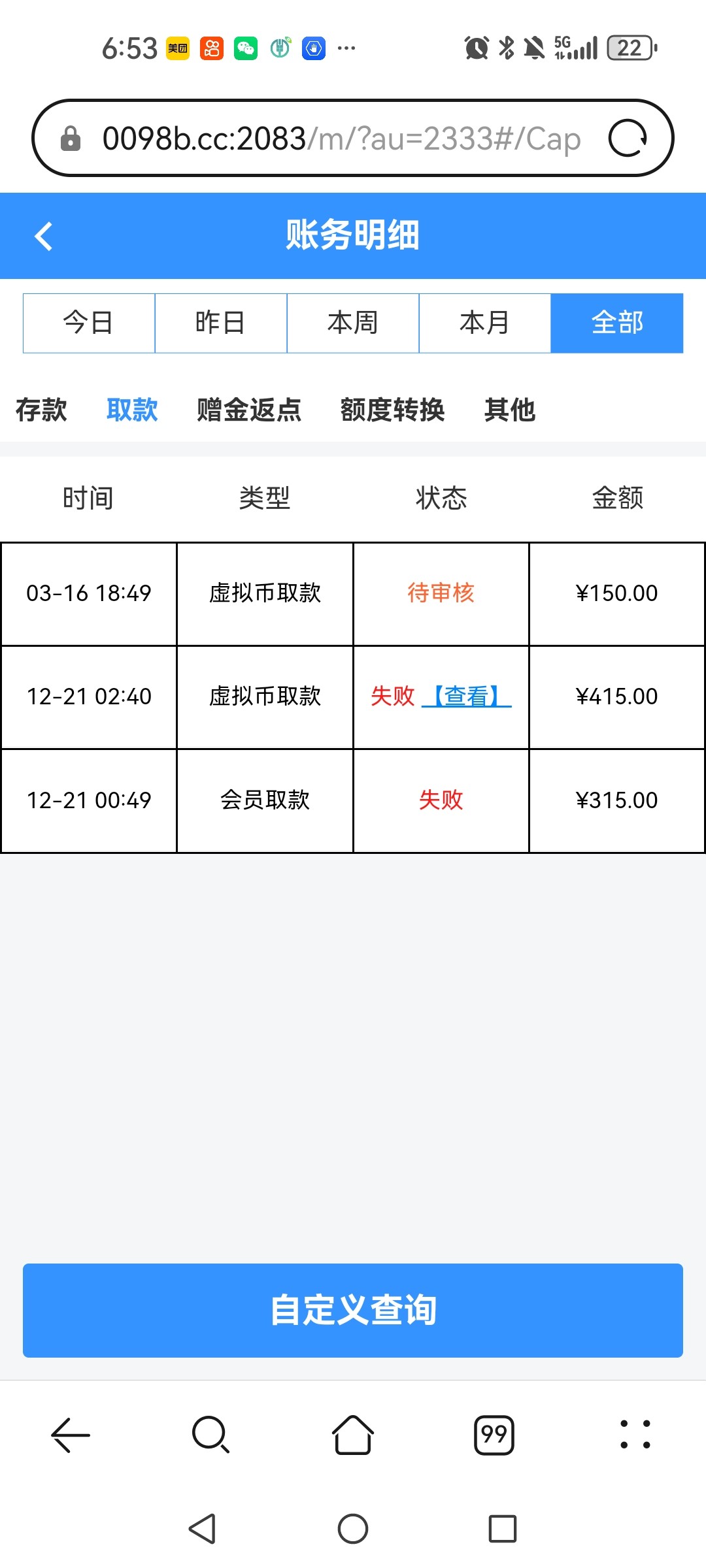Screen dimensions: 706x1568
Task: Tap the 自定义查询 button
Action: click(x=353, y=1311)
